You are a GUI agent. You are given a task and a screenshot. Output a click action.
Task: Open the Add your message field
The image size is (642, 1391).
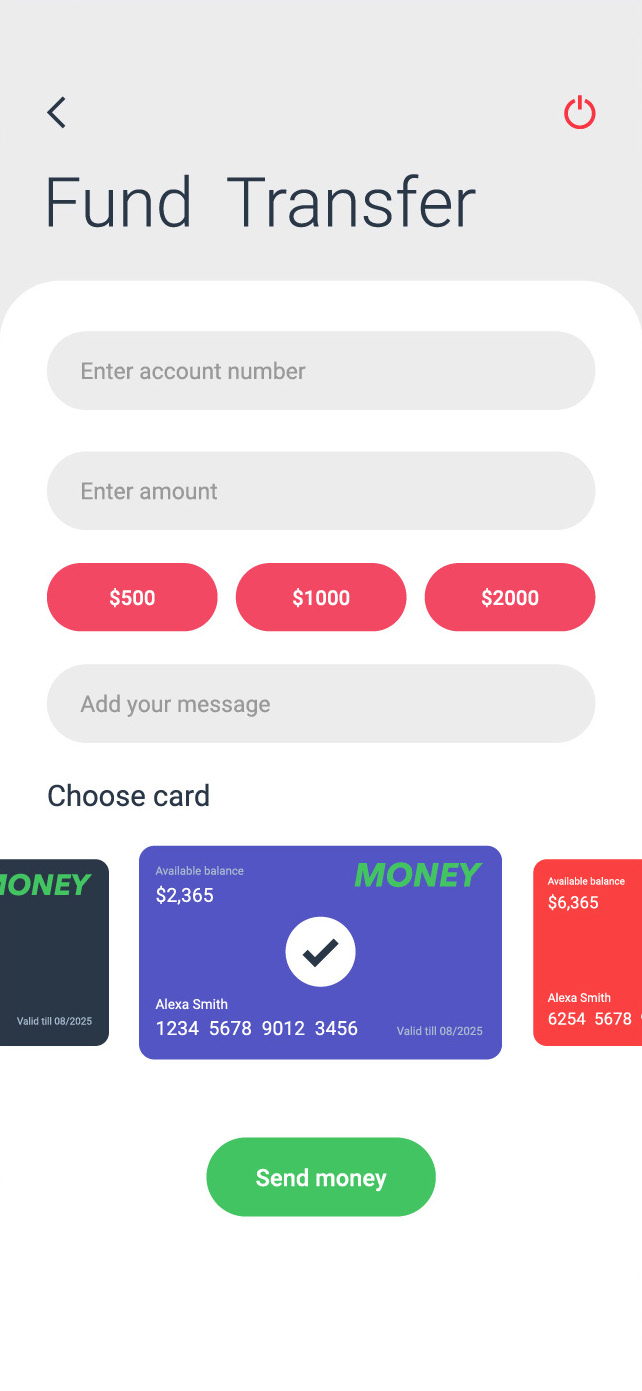coord(321,704)
